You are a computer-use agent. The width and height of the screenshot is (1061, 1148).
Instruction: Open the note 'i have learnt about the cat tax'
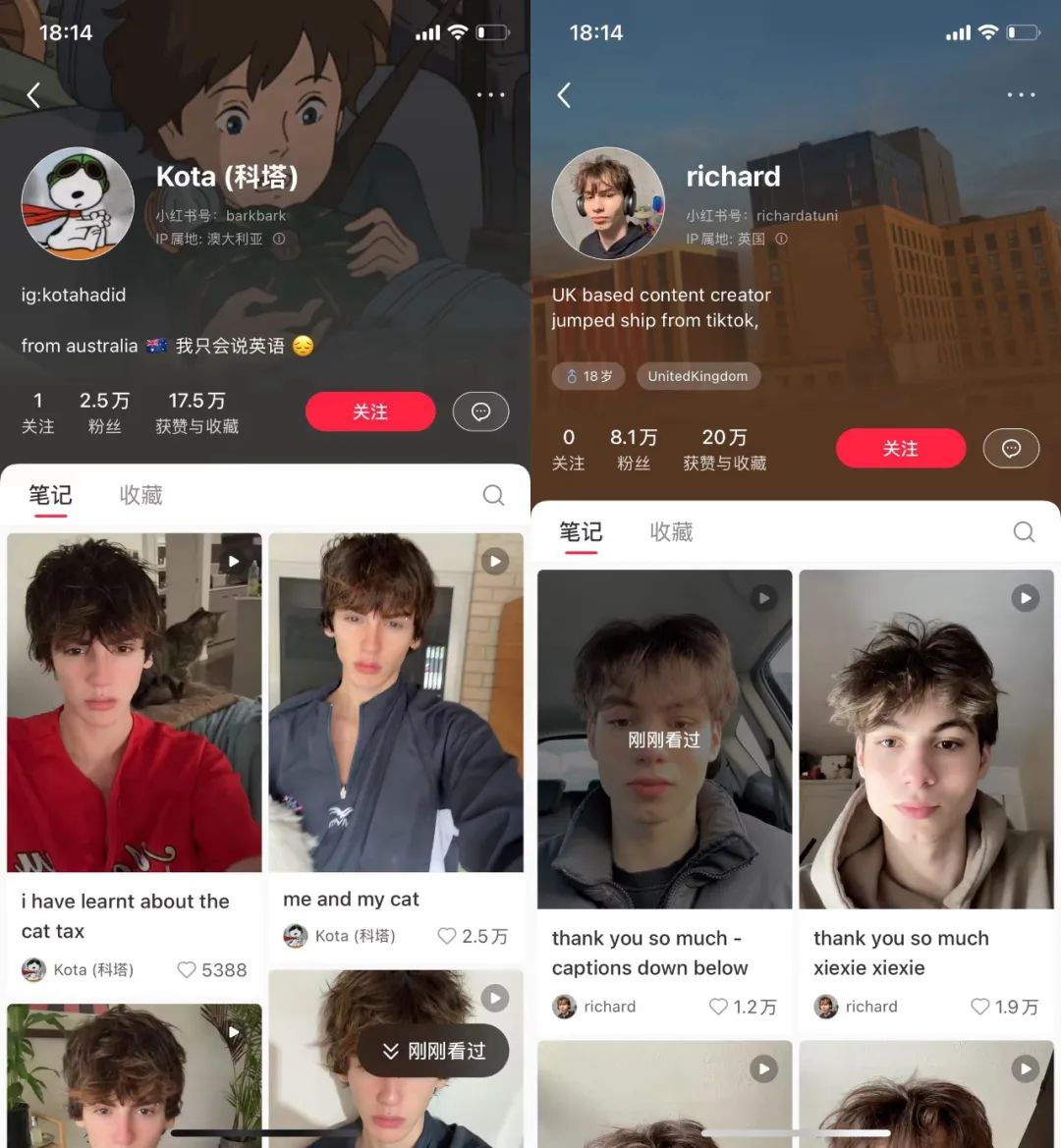coord(135,702)
